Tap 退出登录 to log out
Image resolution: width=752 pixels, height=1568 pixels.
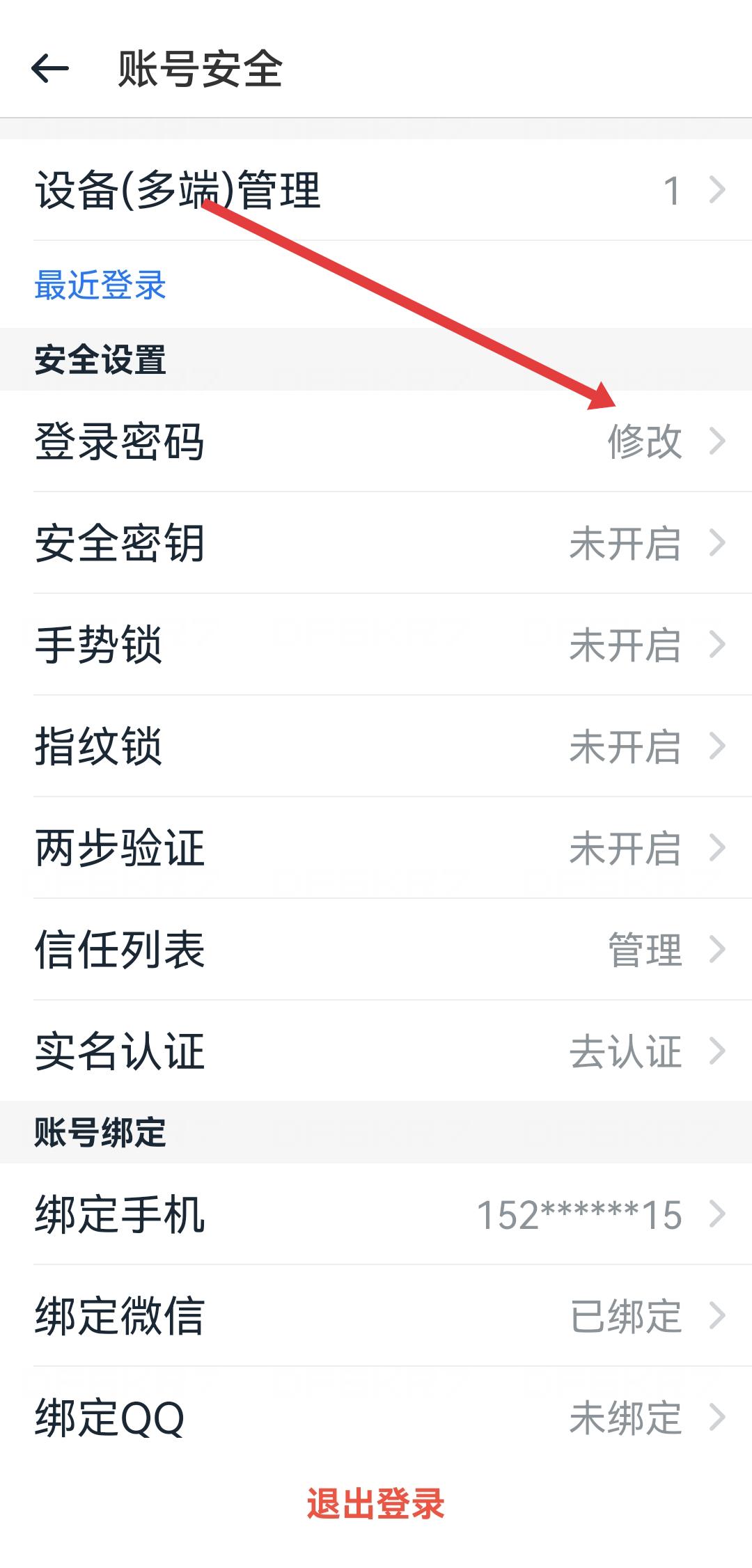coord(376,1504)
